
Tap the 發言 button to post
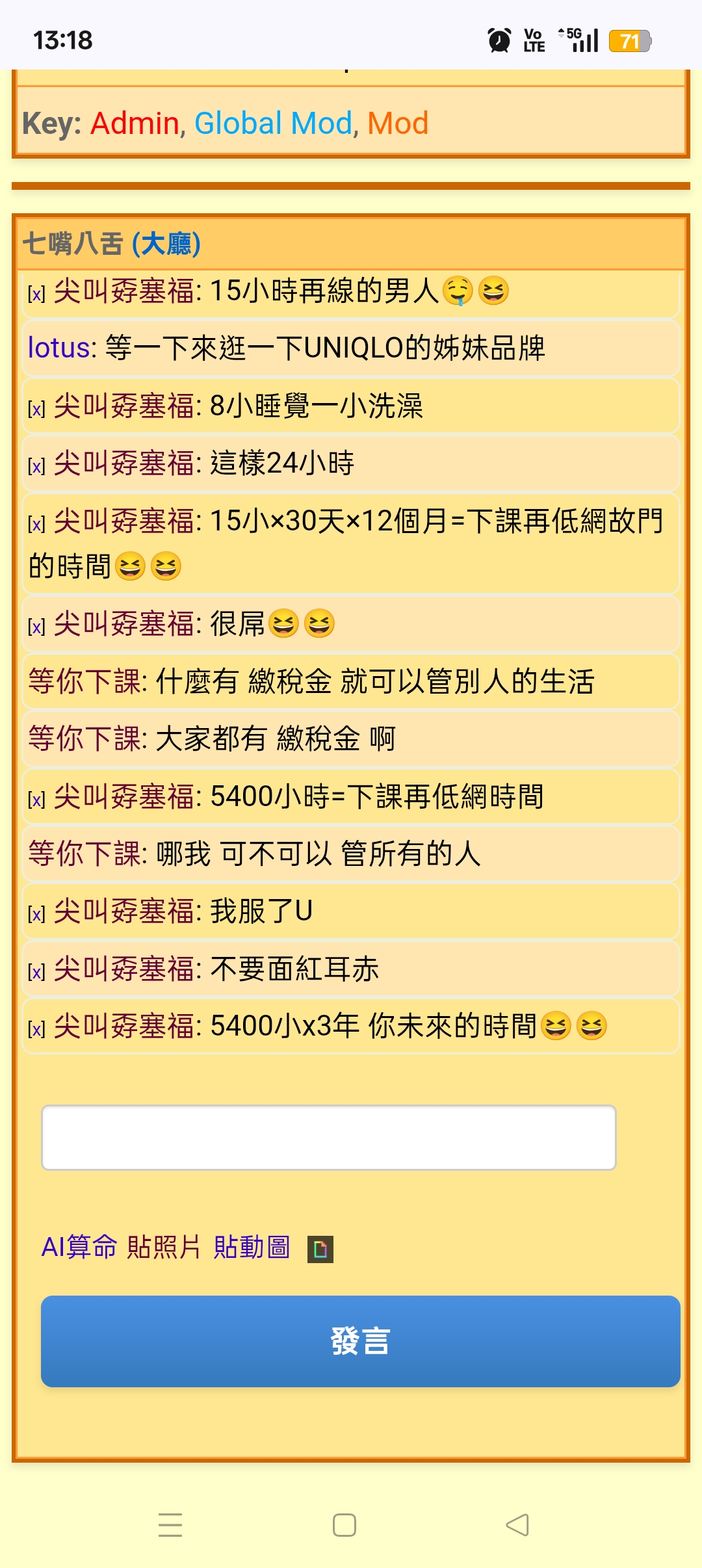[360, 1340]
